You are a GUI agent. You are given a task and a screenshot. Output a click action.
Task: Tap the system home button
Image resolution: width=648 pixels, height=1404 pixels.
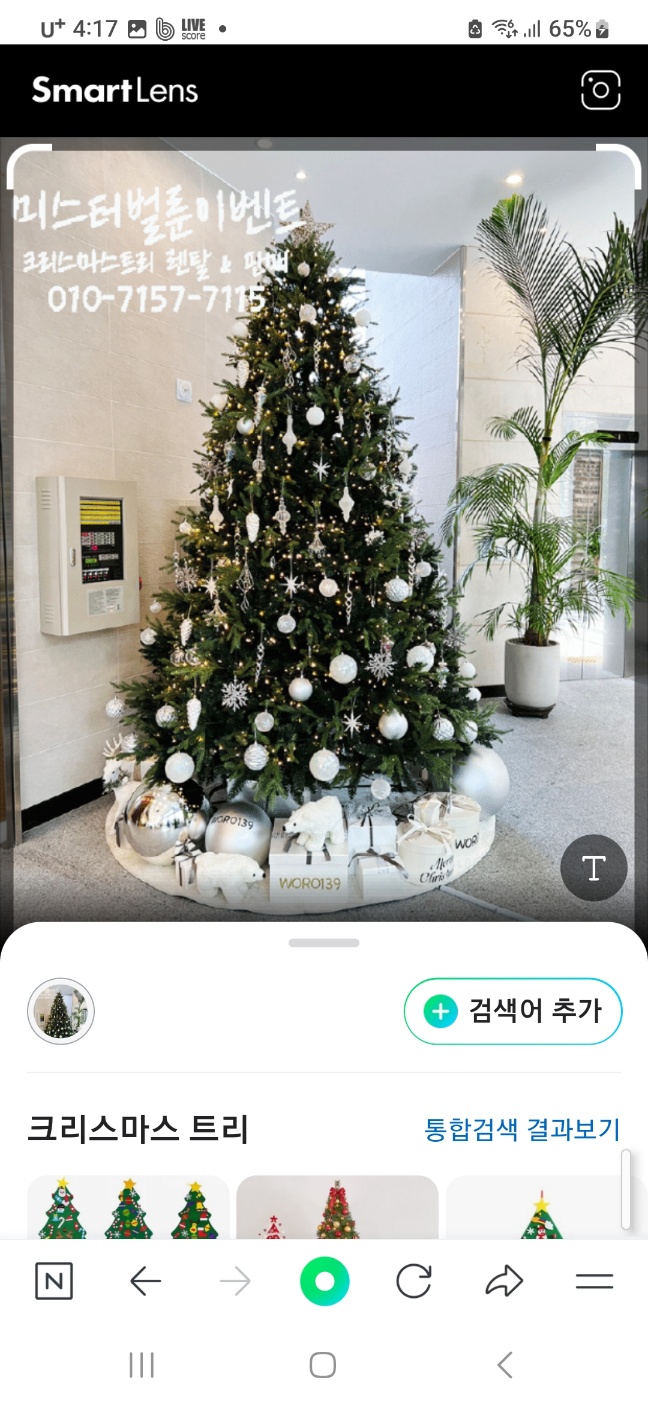click(x=322, y=1365)
